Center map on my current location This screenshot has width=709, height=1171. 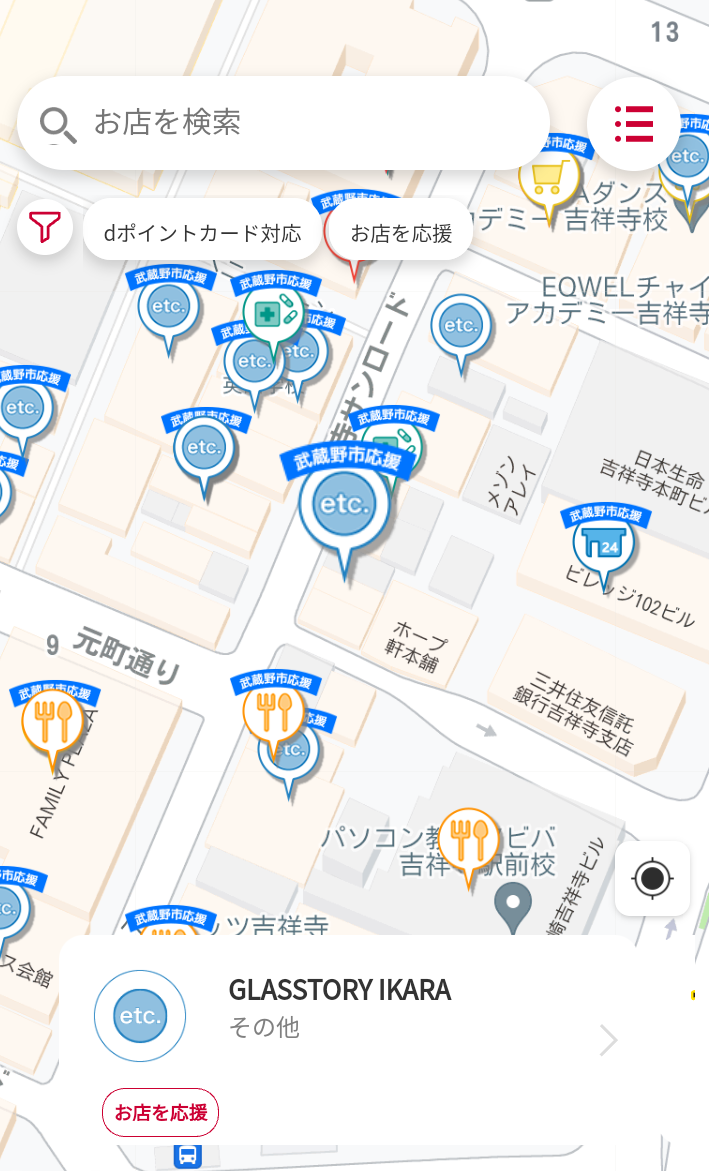click(651, 878)
